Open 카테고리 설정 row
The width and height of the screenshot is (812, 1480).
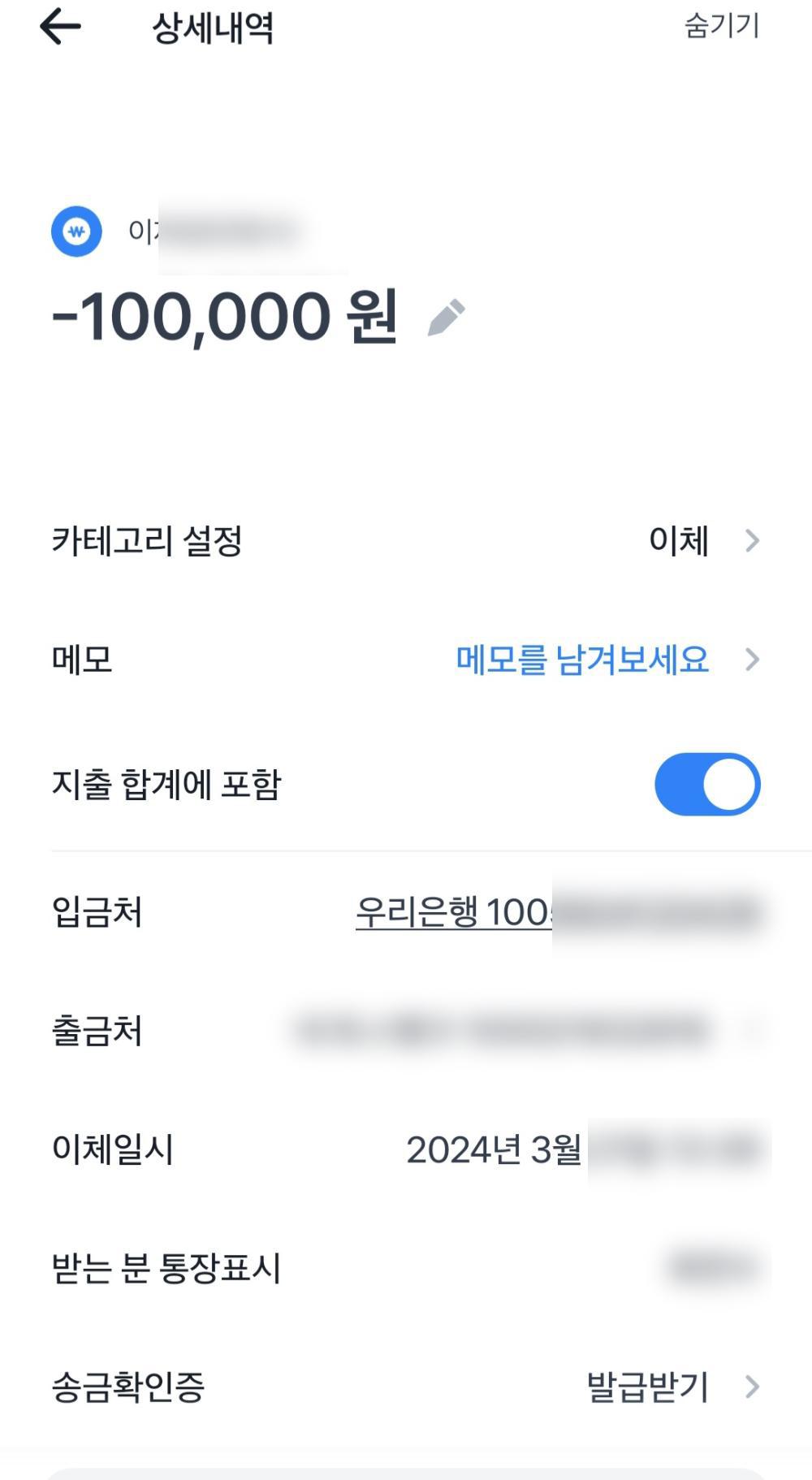pyautogui.click(x=406, y=540)
